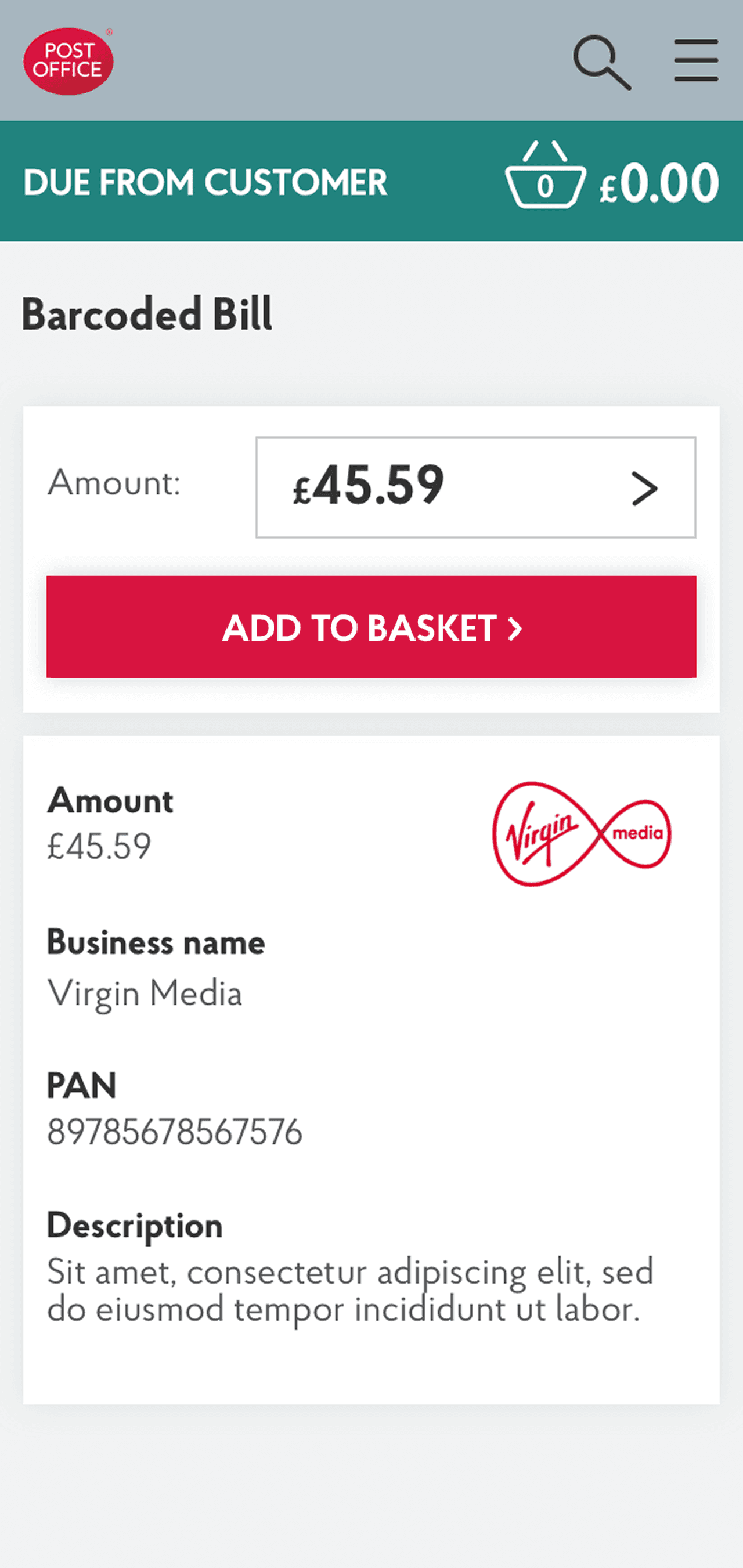Click the Post Office crest in top left corner
This screenshot has height=1568, width=743.
(69, 59)
